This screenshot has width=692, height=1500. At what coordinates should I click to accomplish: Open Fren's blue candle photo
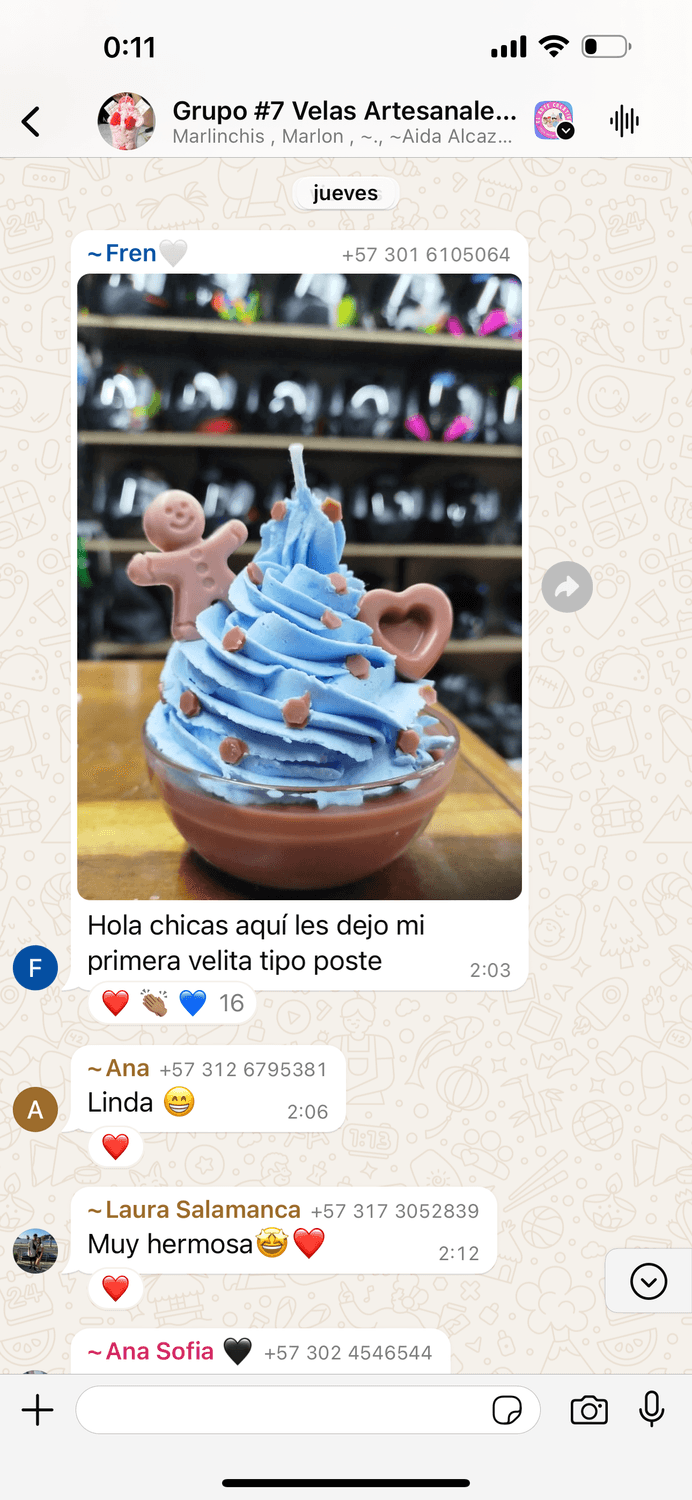[299, 586]
